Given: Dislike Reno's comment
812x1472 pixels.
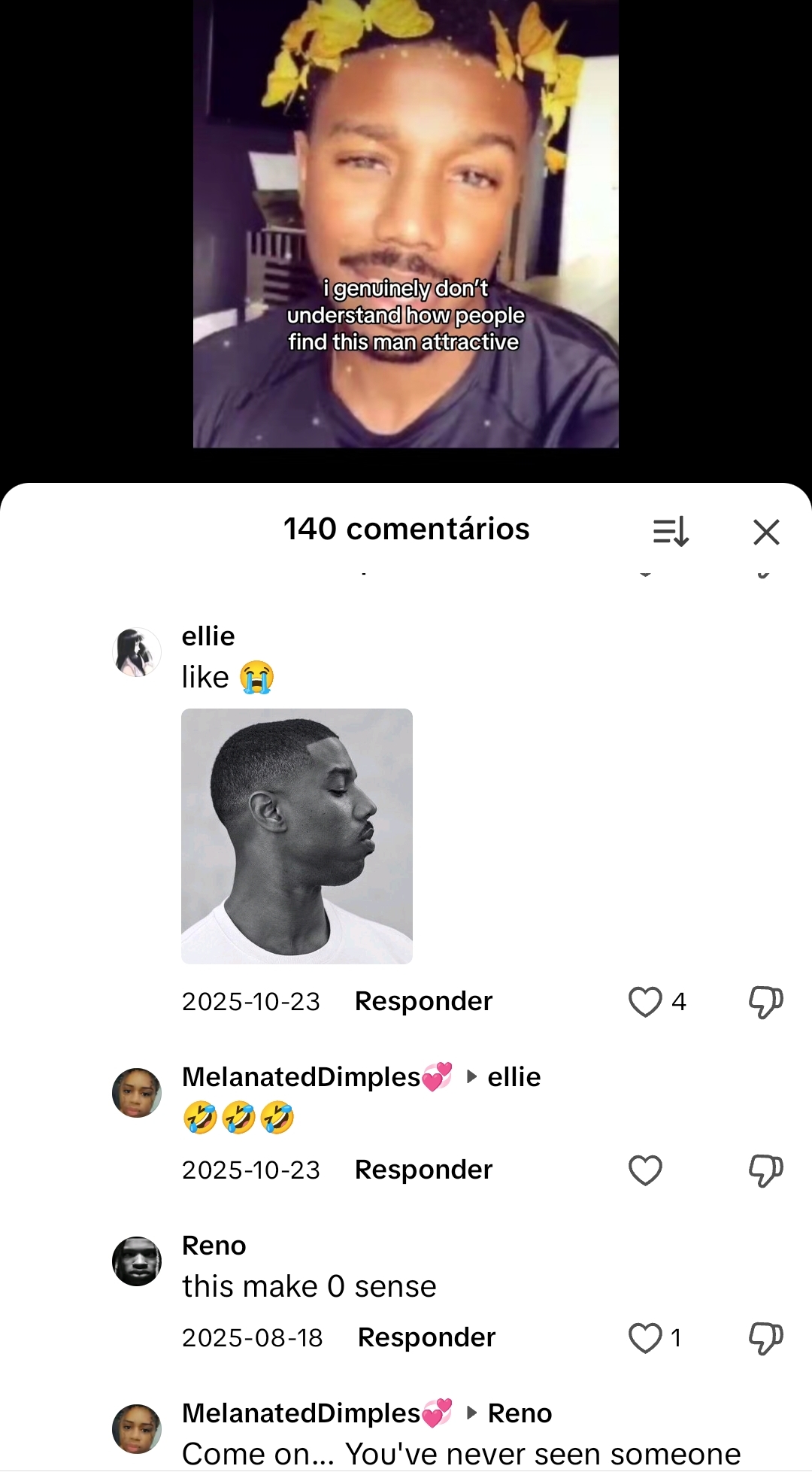Looking at the screenshot, I should point(765,1338).
